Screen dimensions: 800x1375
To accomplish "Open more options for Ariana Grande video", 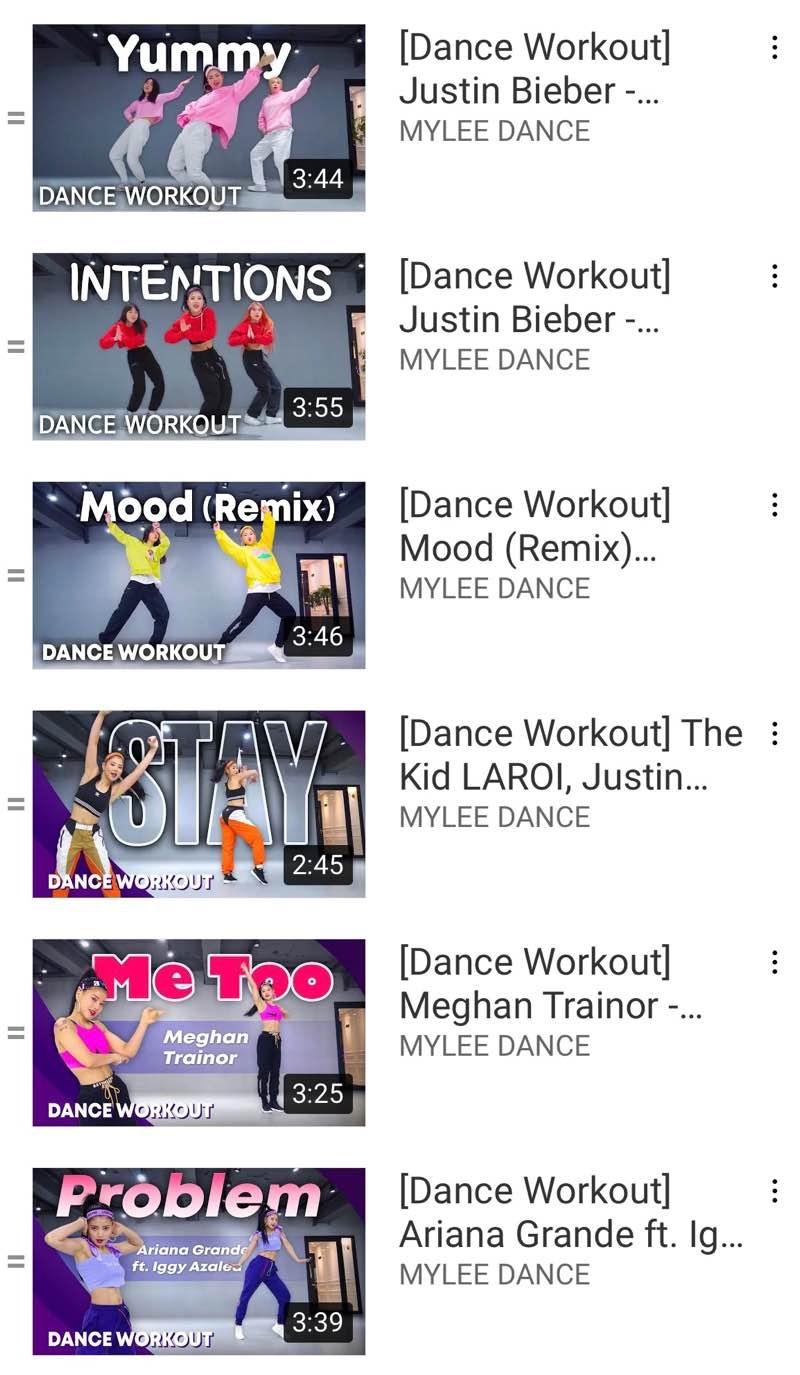I will point(774,1191).
